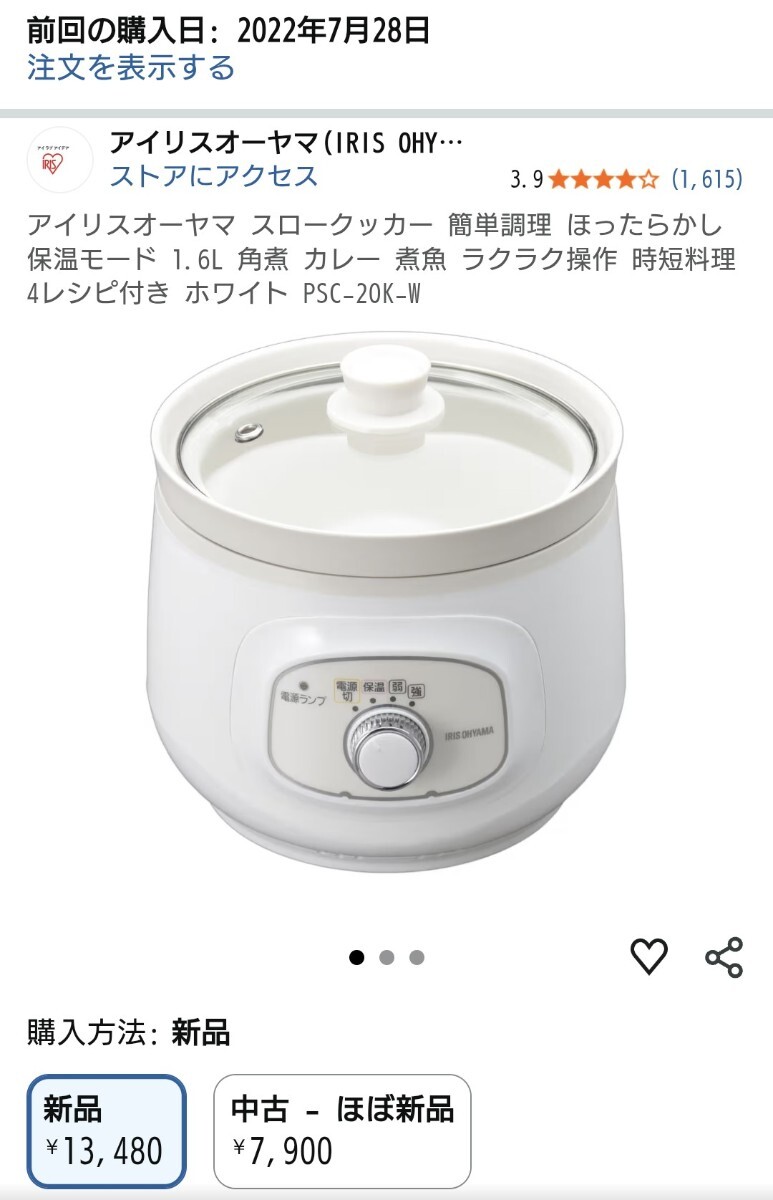The width and height of the screenshot is (773, 1200).
Task: Share this product
Action: (x=724, y=957)
